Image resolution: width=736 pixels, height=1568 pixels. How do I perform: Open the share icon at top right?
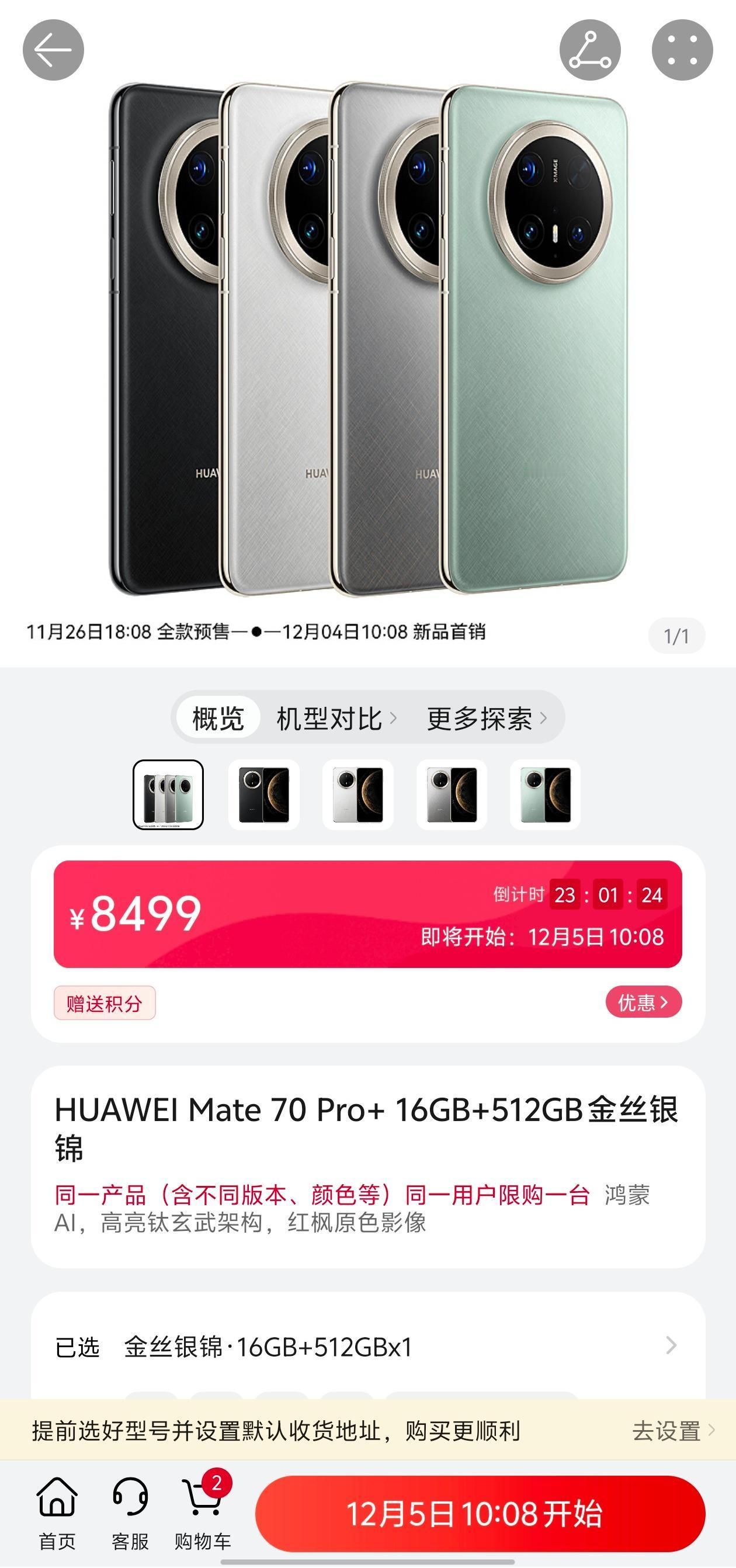point(591,50)
